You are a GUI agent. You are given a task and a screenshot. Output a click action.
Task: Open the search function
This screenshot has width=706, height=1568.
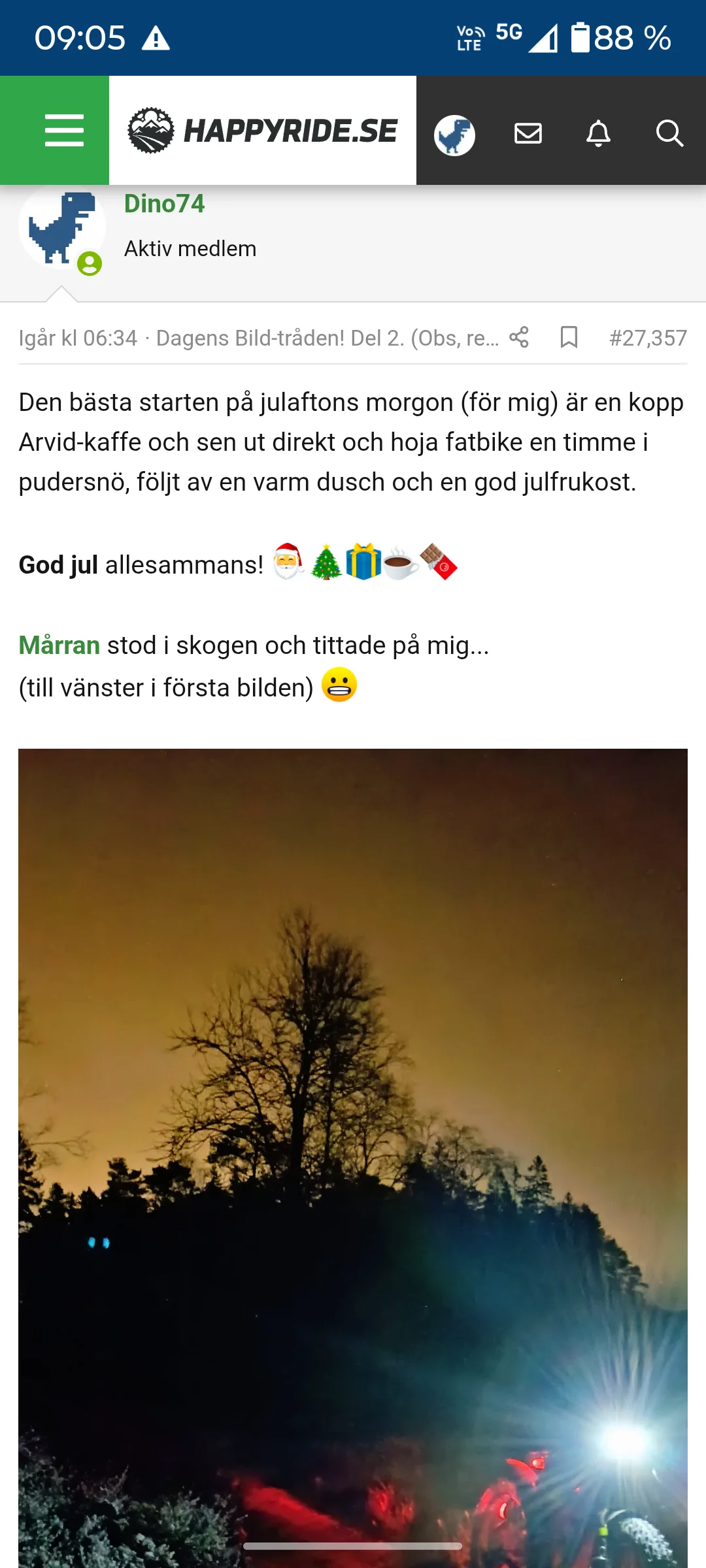click(669, 133)
